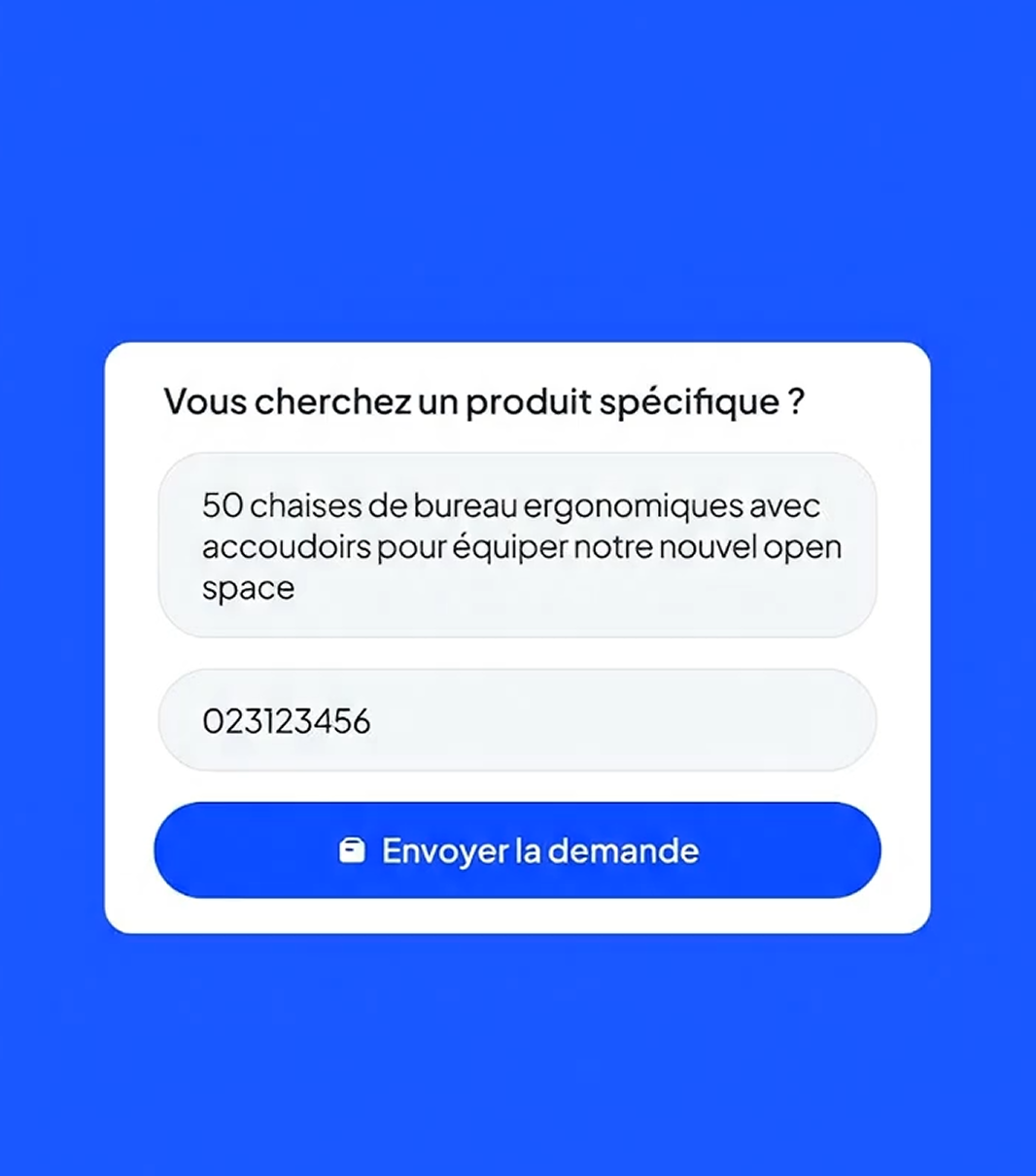1036x1176 pixels.
Task: Tap the phone number field 023123456
Action: click(517, 720)
